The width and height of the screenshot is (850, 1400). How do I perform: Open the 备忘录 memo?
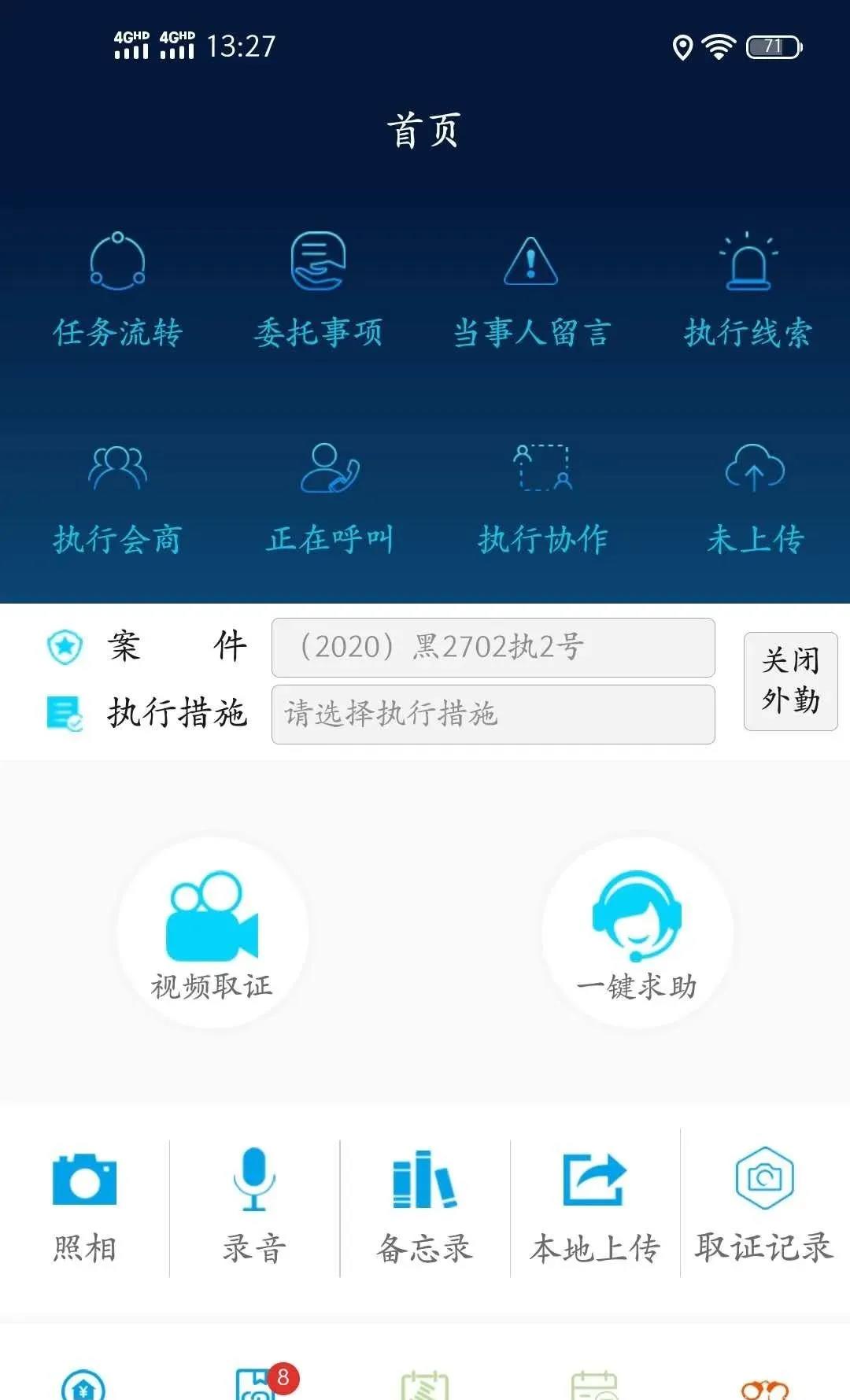coord(425,1208)
